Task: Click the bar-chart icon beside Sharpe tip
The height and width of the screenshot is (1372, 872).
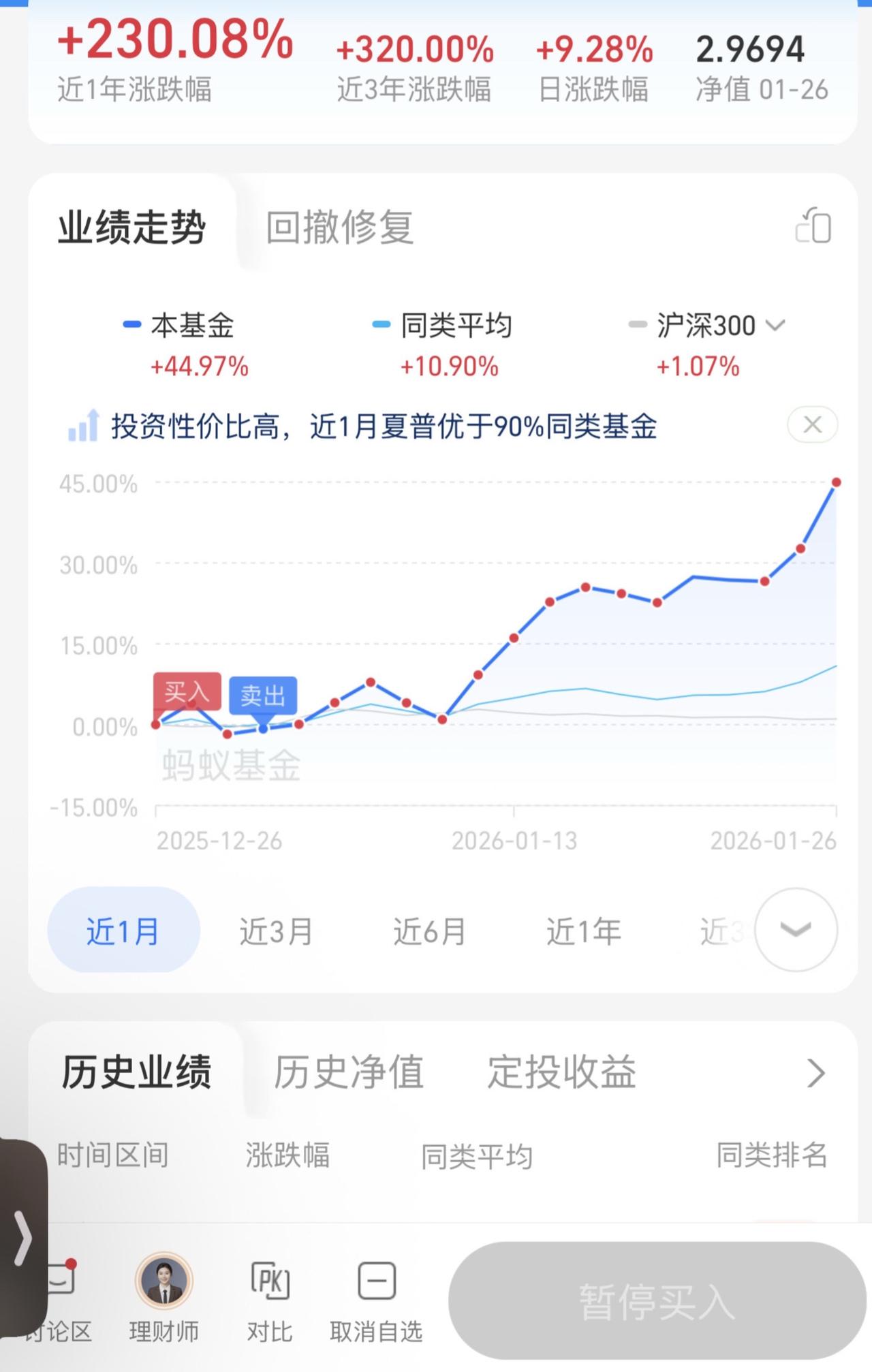Action: (83, 425)
